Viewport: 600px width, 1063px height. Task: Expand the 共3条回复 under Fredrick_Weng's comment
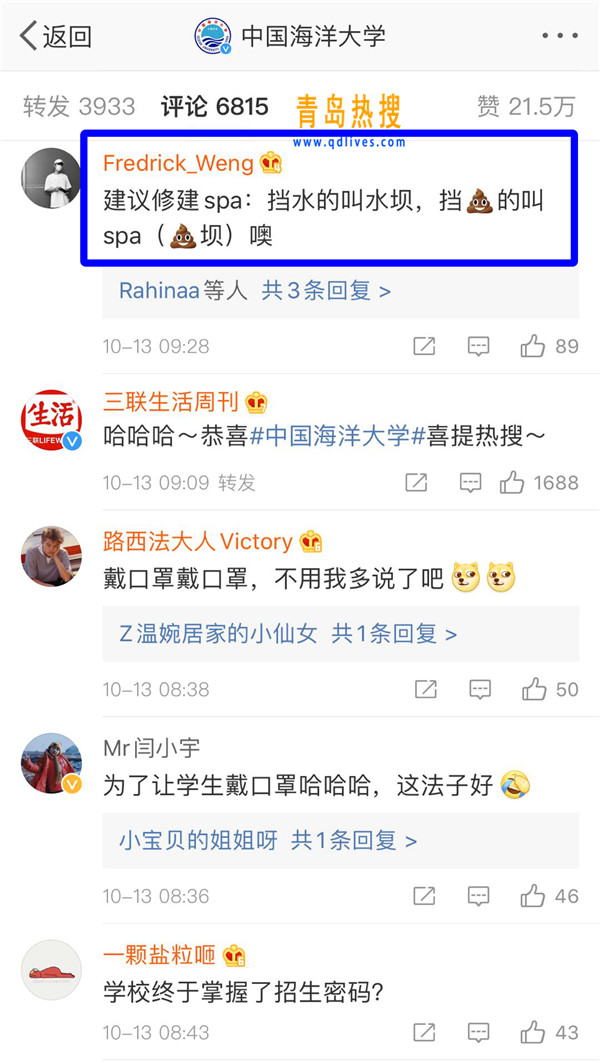(x=326, y=291)
